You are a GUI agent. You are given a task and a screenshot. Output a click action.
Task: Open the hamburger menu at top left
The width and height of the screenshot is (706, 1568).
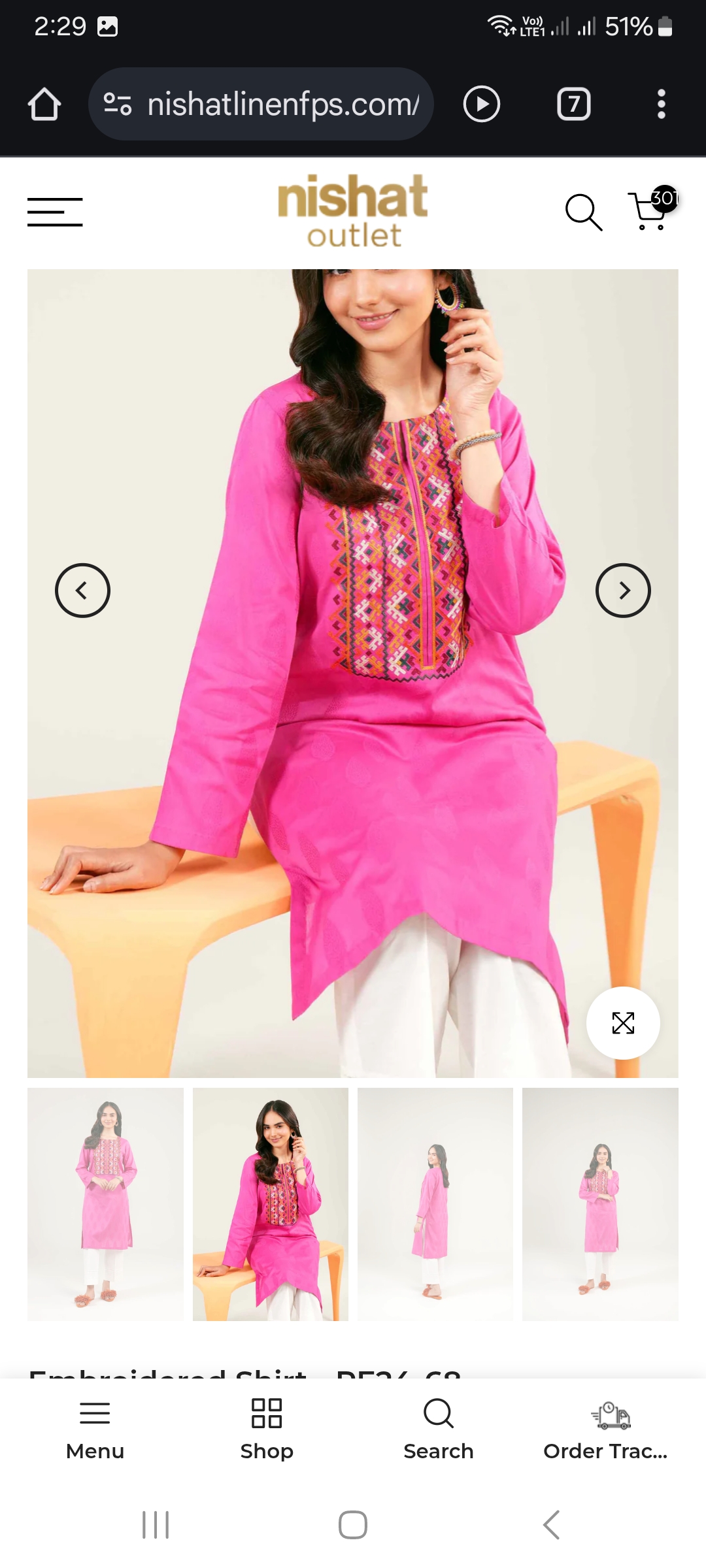click(x=55, y=212)
